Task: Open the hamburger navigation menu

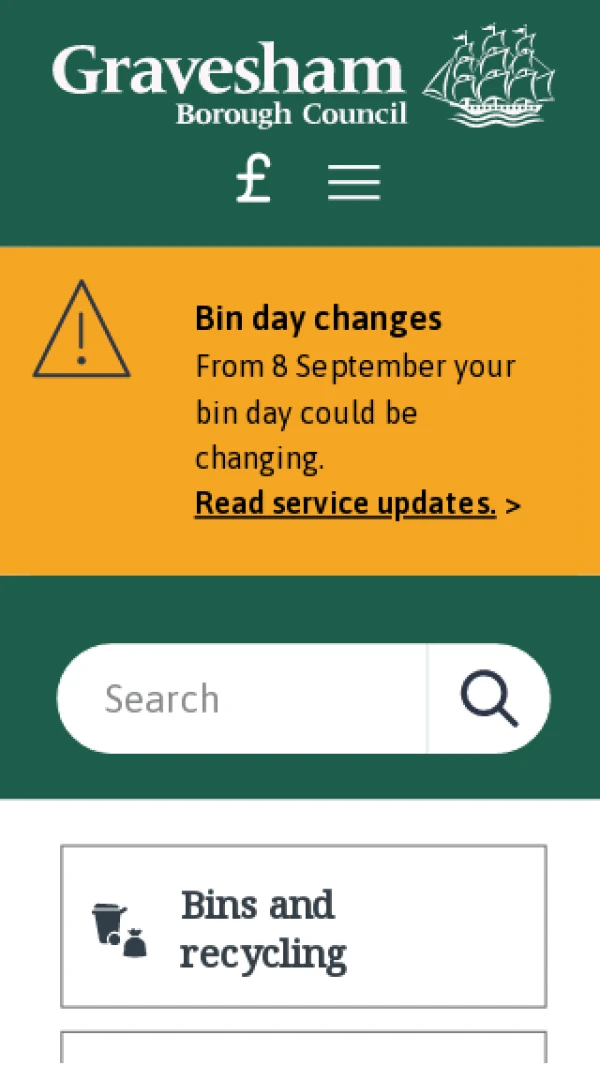Action: pyautogui.click(x=354, y=181)
